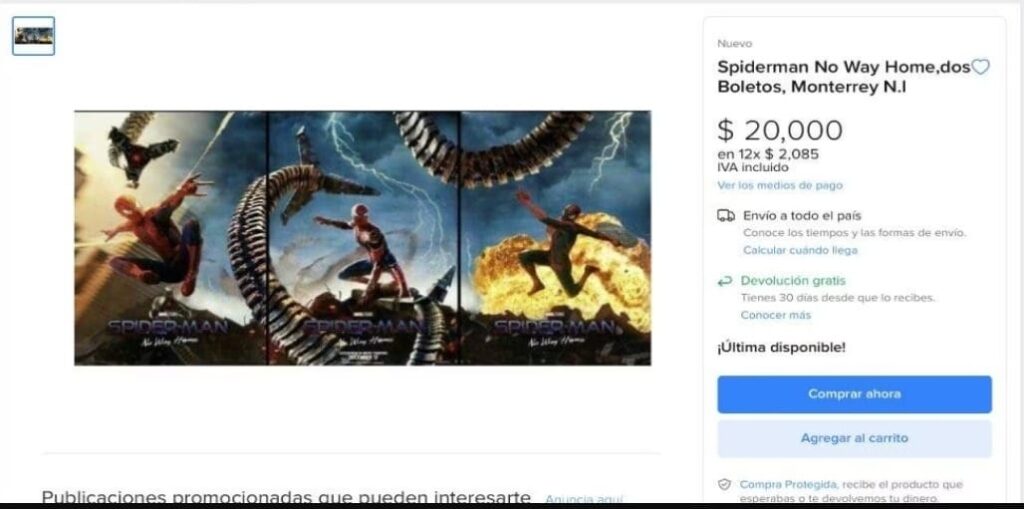Tap Calcular cuándo llega link
The height and width of the screenshot is (509, 1024).
(x=800, y=250)
